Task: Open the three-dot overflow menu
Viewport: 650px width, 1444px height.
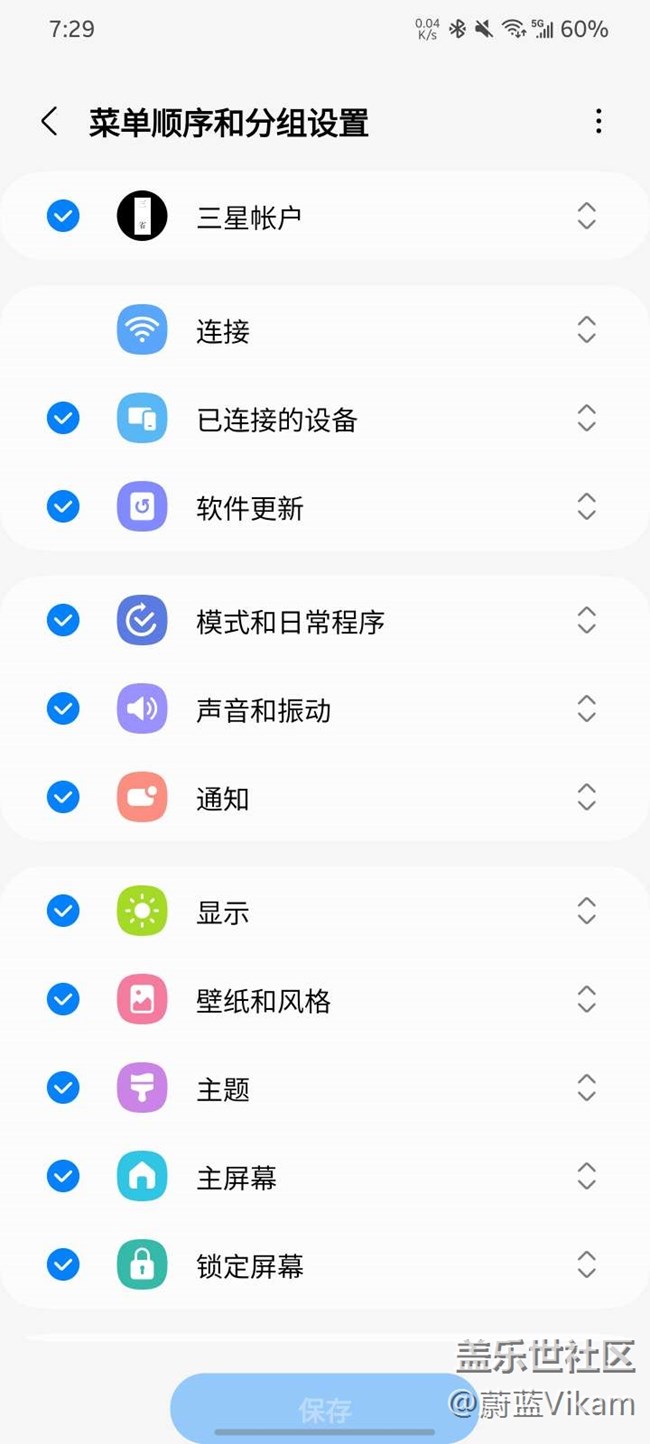Action: [598, 122]
